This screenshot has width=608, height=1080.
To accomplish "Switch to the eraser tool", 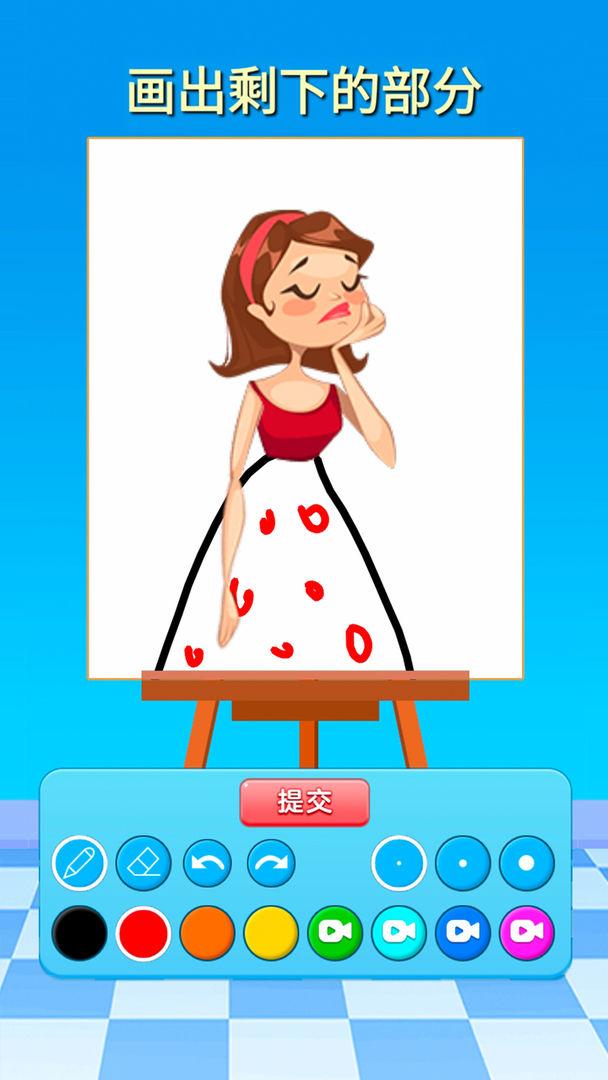I will pos(143,863).
